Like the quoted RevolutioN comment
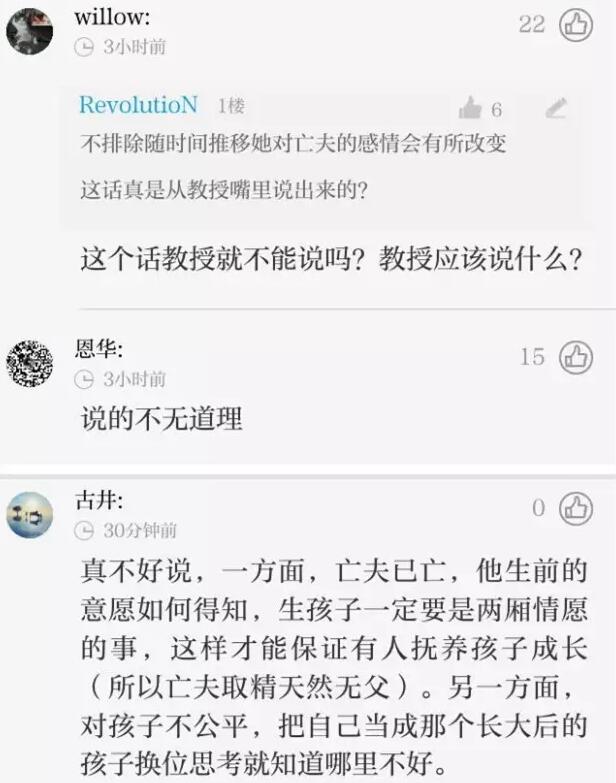Image resolution: width=616 pixels, height=783 pixels. tap(470, 108)
